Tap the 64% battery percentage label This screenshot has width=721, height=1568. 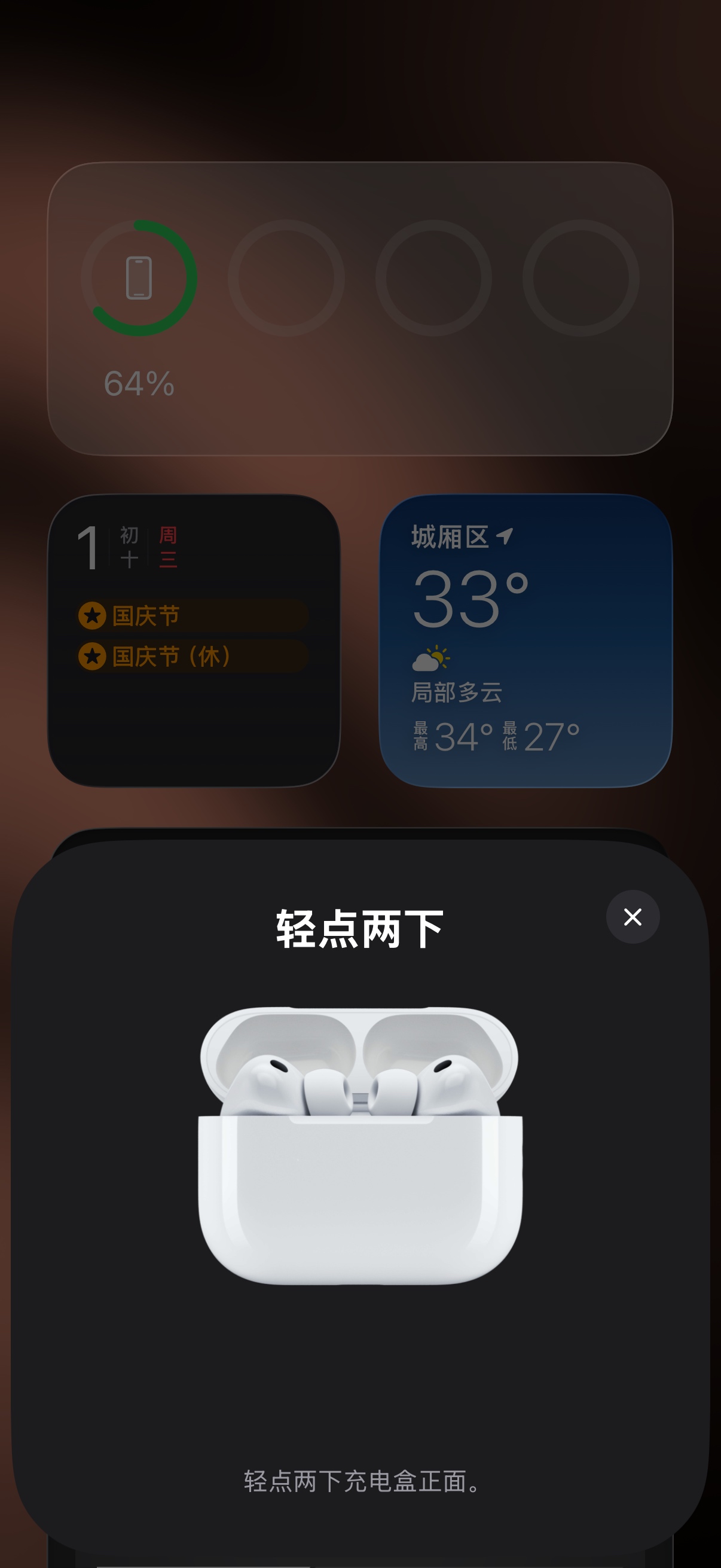[x=139, y=383]
